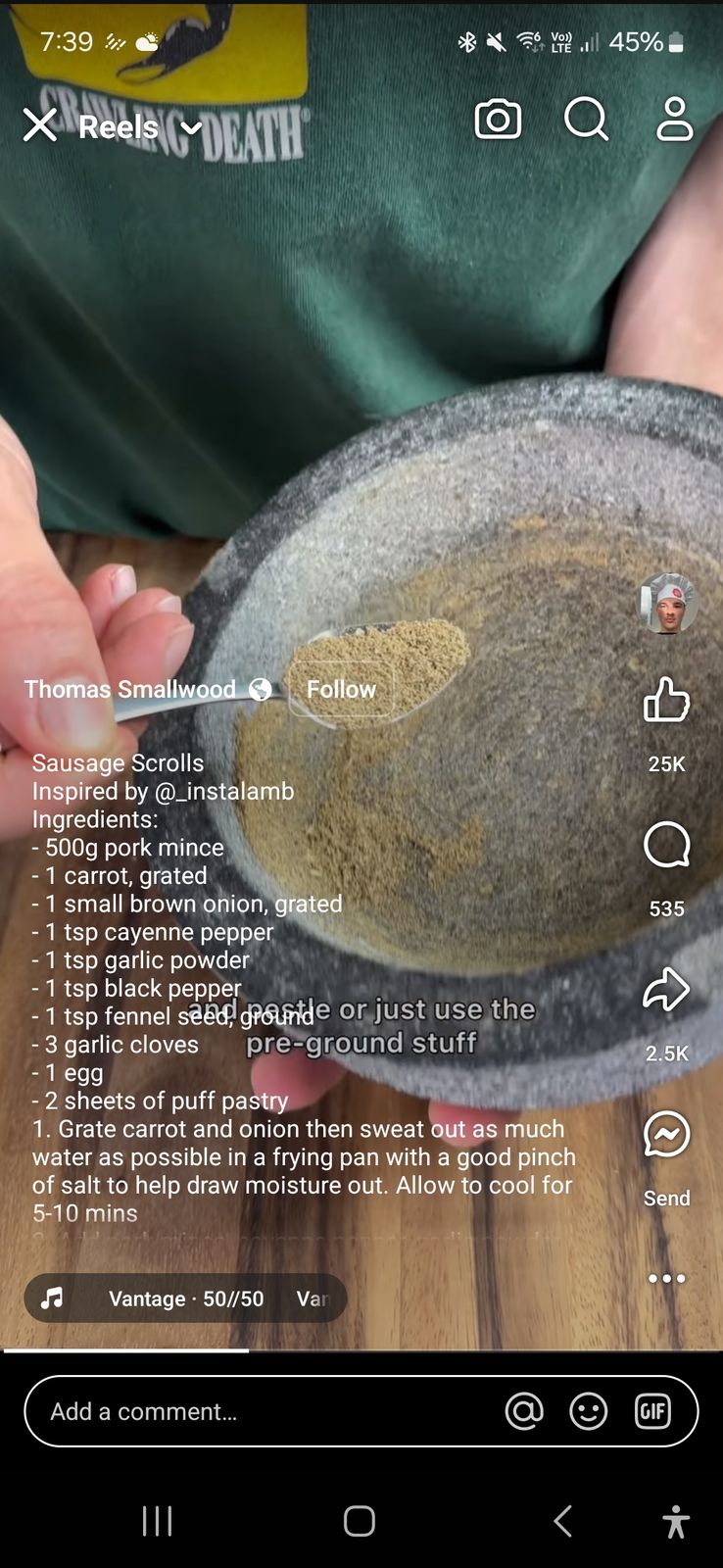Open the emoji picker in comment box
This screenshot has width=723, height=1568.
[x=588, y=1411]
